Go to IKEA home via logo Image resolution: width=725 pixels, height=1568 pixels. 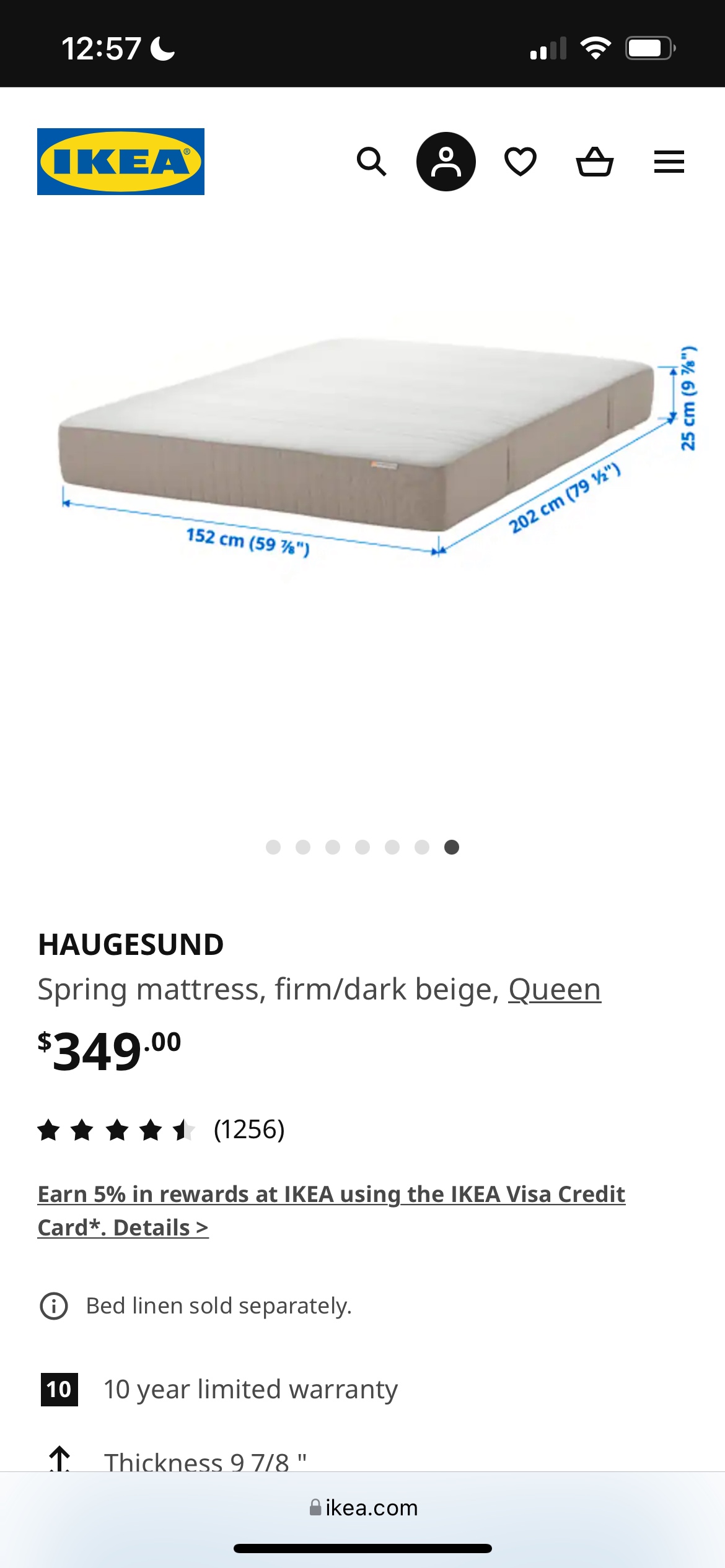(x=121, y=162)
